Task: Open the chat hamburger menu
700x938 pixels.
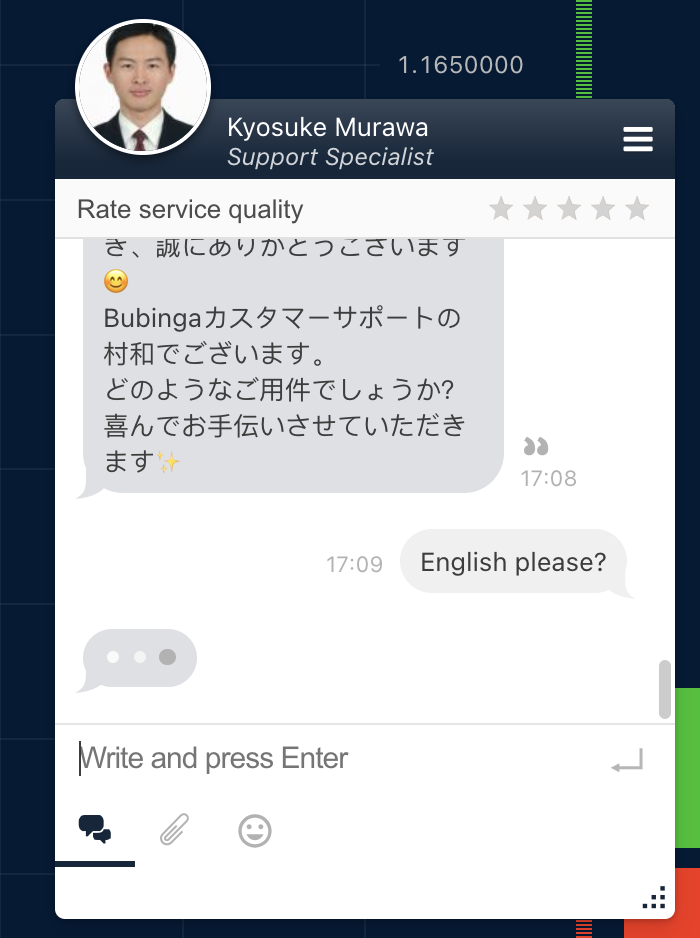Action: pyautogui.click(x=637, y=140)
